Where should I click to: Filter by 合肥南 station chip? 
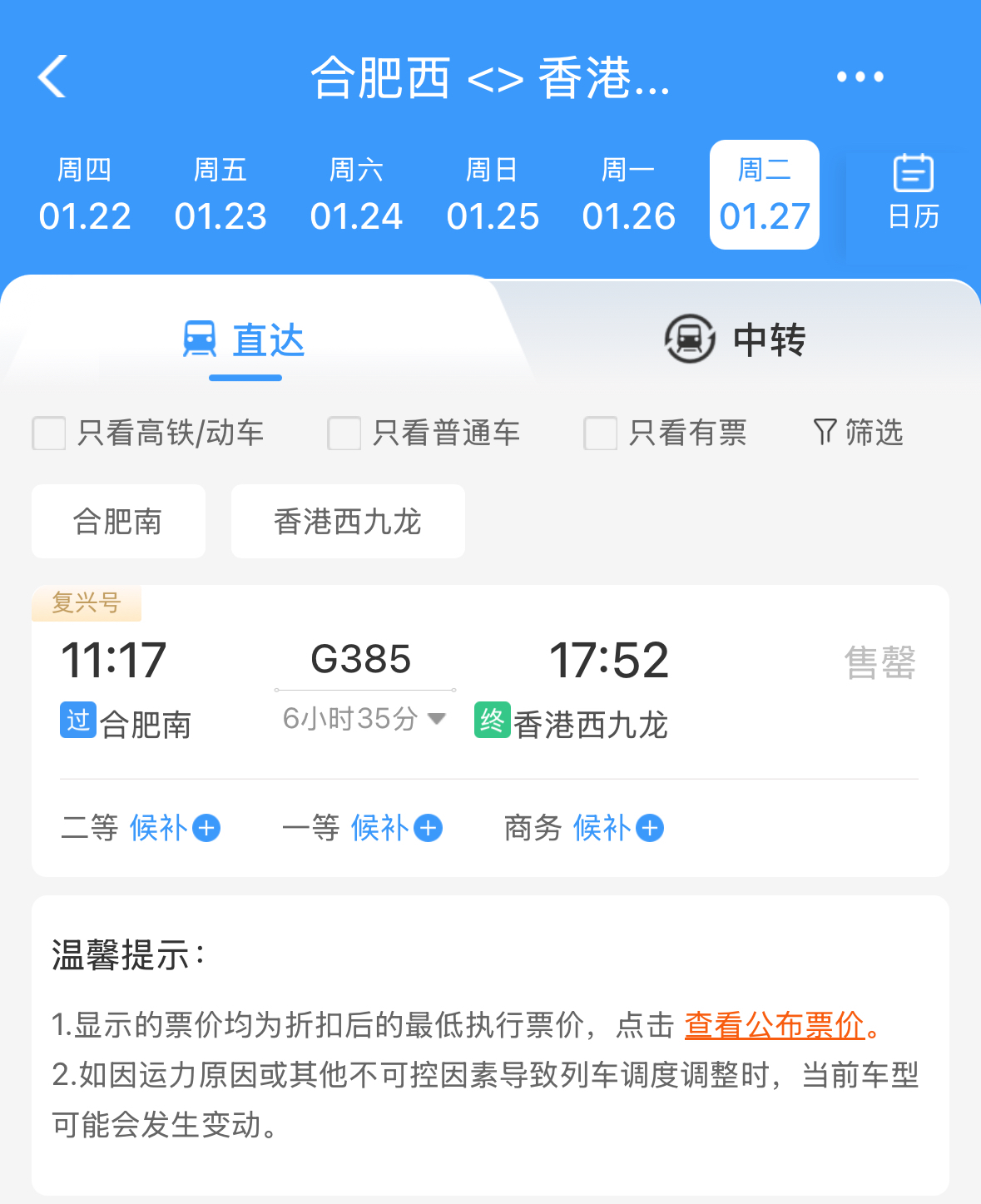click(x=118, y=522)
